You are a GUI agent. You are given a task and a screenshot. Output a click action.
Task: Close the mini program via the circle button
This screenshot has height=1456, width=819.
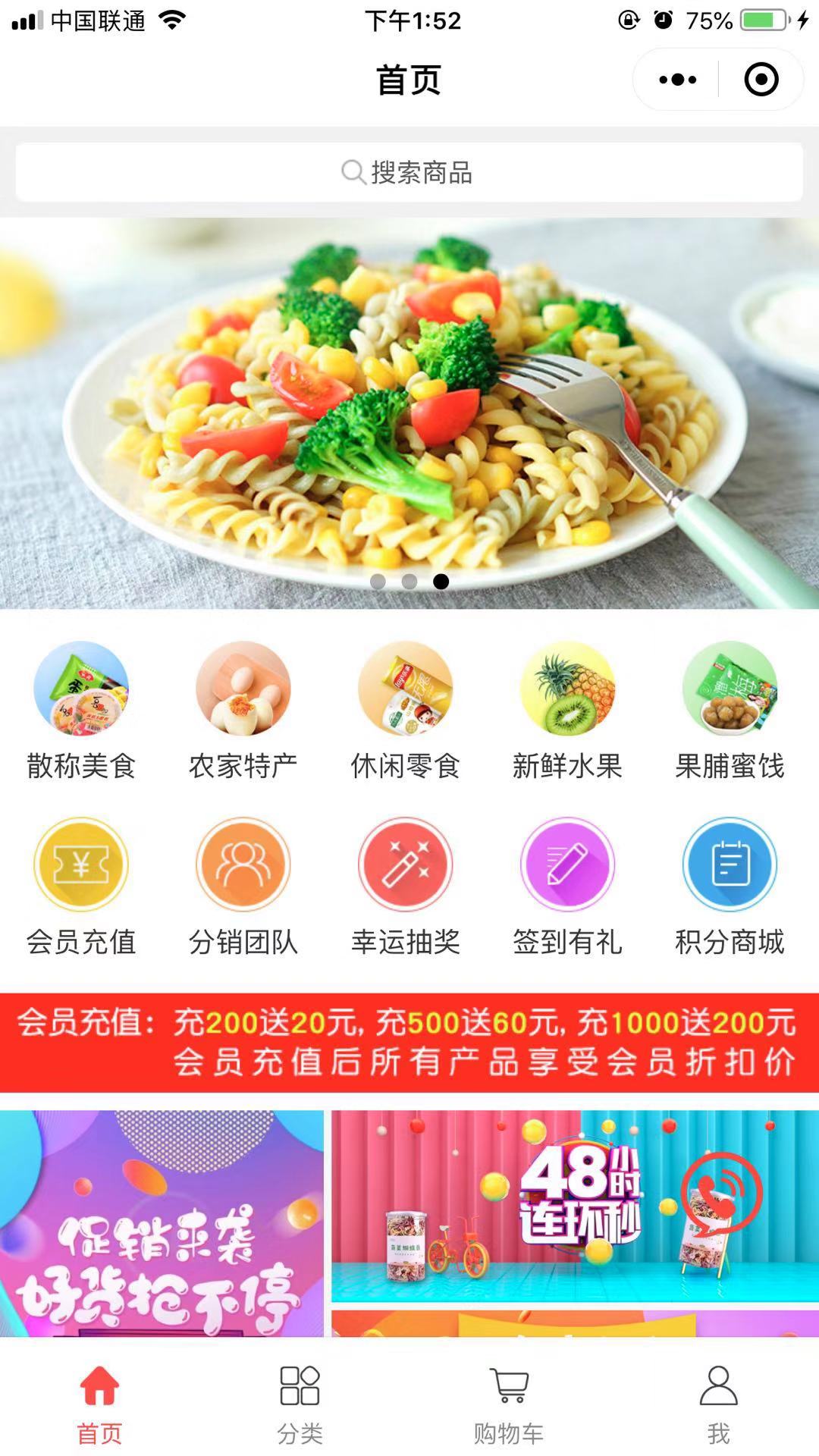point(761,80)
